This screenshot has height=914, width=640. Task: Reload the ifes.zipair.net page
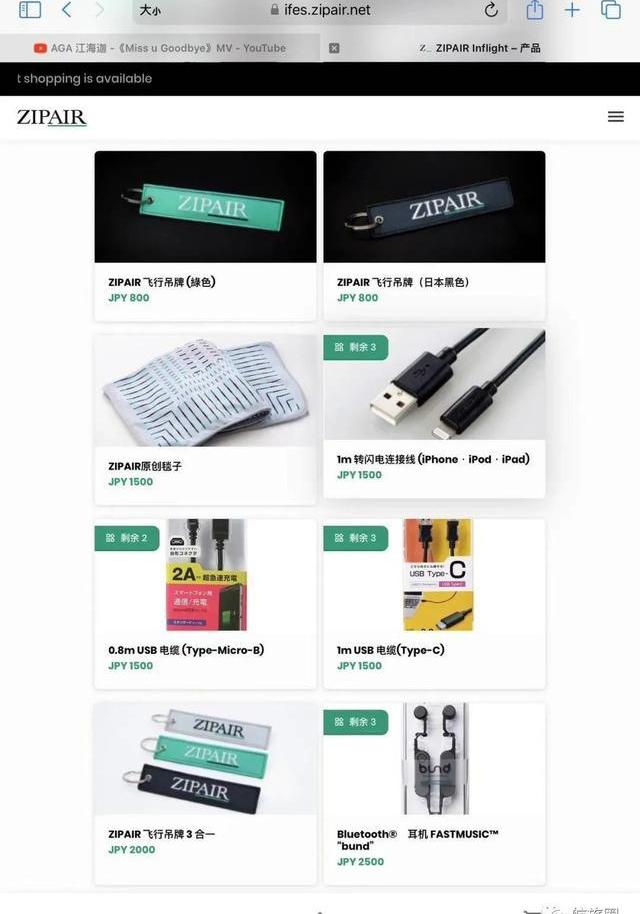(491, 10)
